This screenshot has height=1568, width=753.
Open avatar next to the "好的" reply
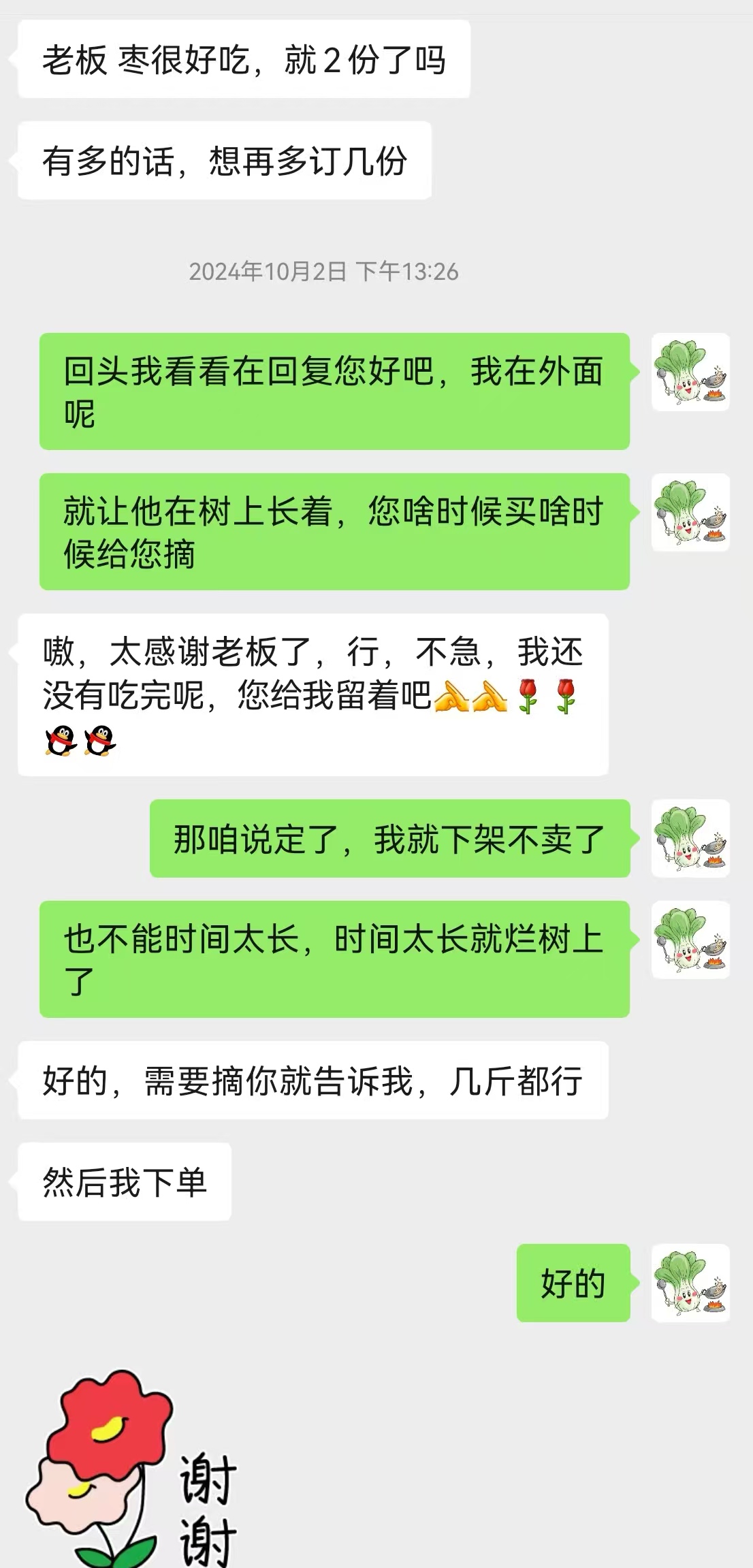tap(690, 1283)
